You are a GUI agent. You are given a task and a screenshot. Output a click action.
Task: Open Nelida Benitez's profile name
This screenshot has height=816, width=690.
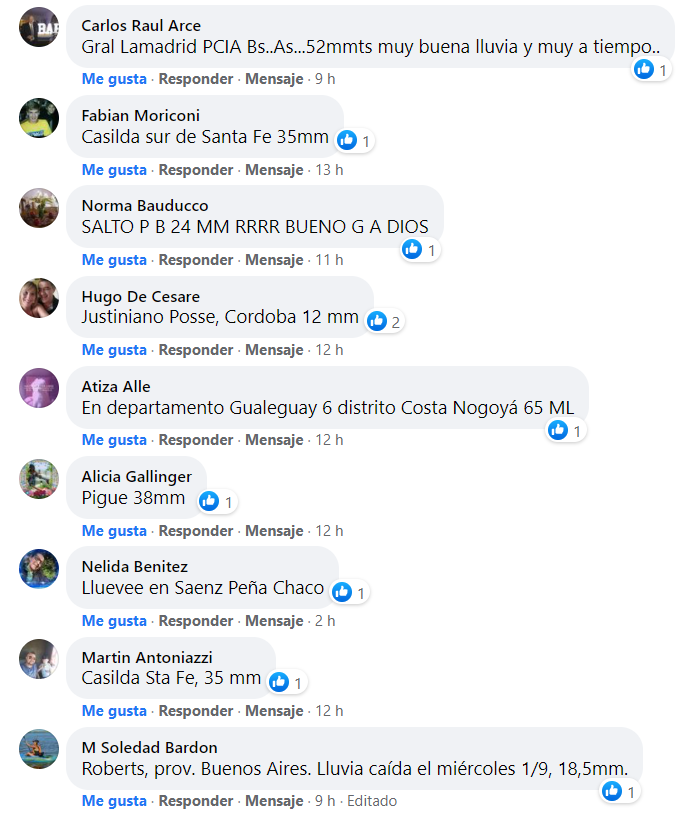(x=134, y=567)
